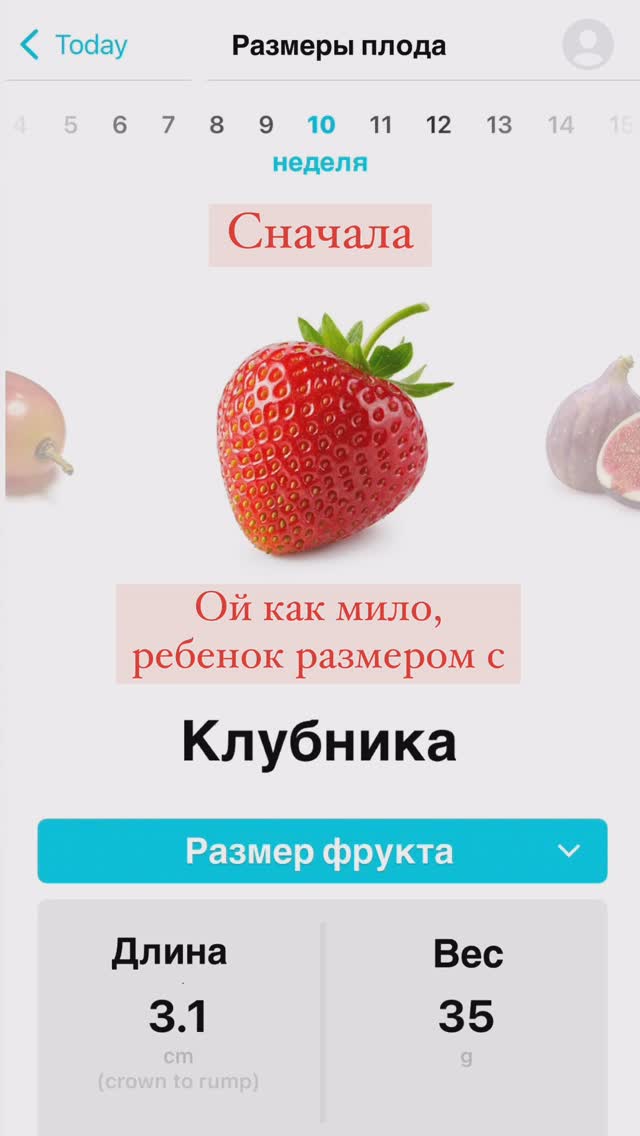Select week 6
Viewport: 640px width, 1136px height.
(x=120, y=125)
